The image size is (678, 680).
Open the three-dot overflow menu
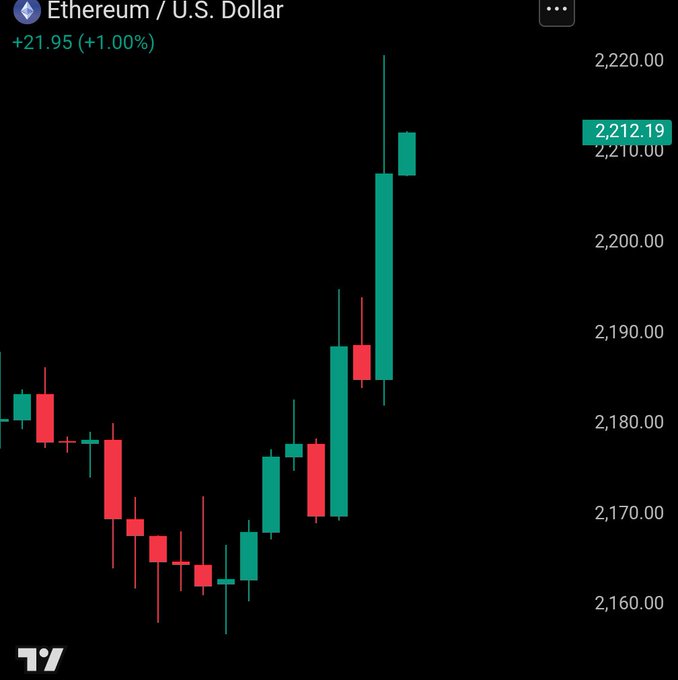pyautogui.click(x=557, y=11)
